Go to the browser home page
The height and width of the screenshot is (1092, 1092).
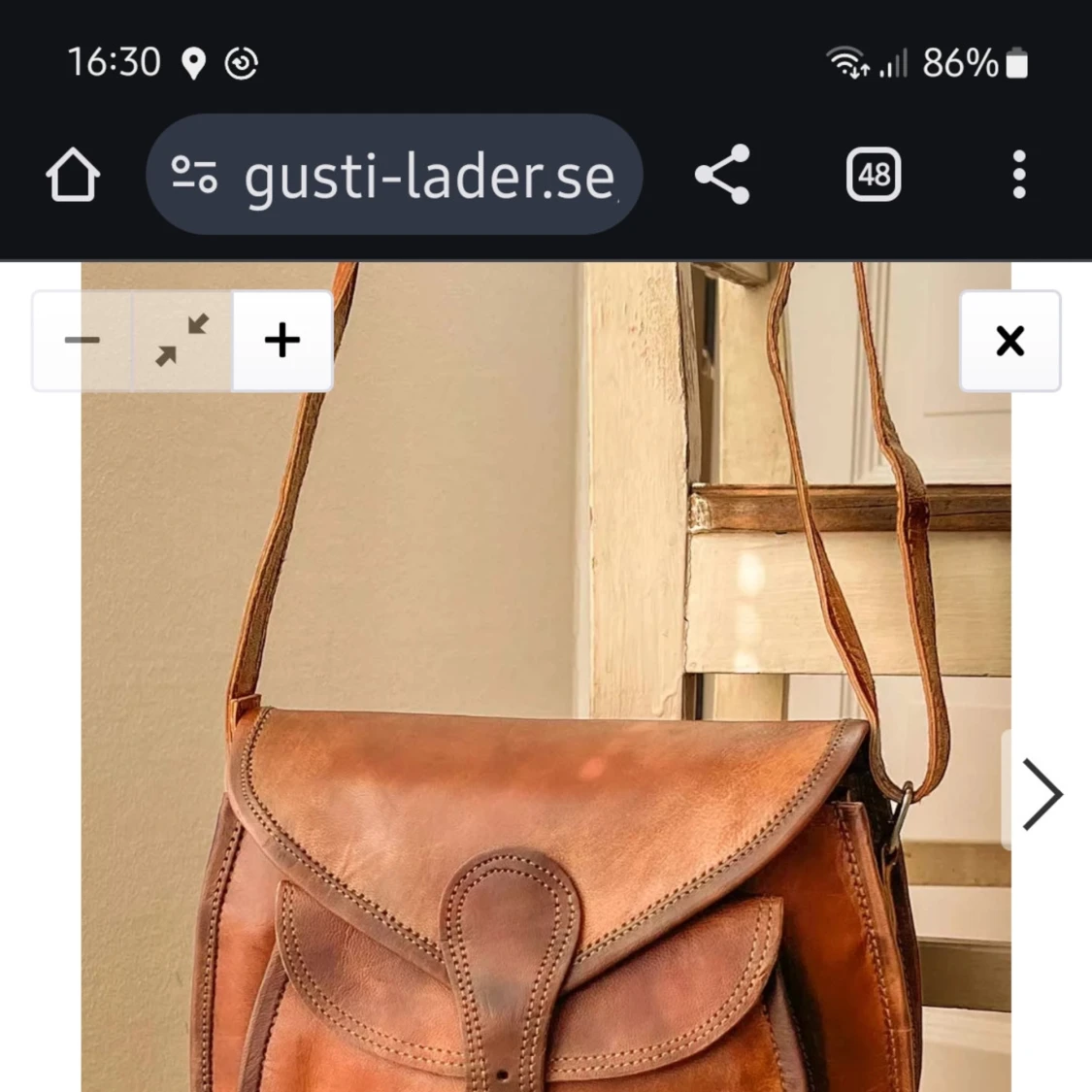(x=73, y=176)
